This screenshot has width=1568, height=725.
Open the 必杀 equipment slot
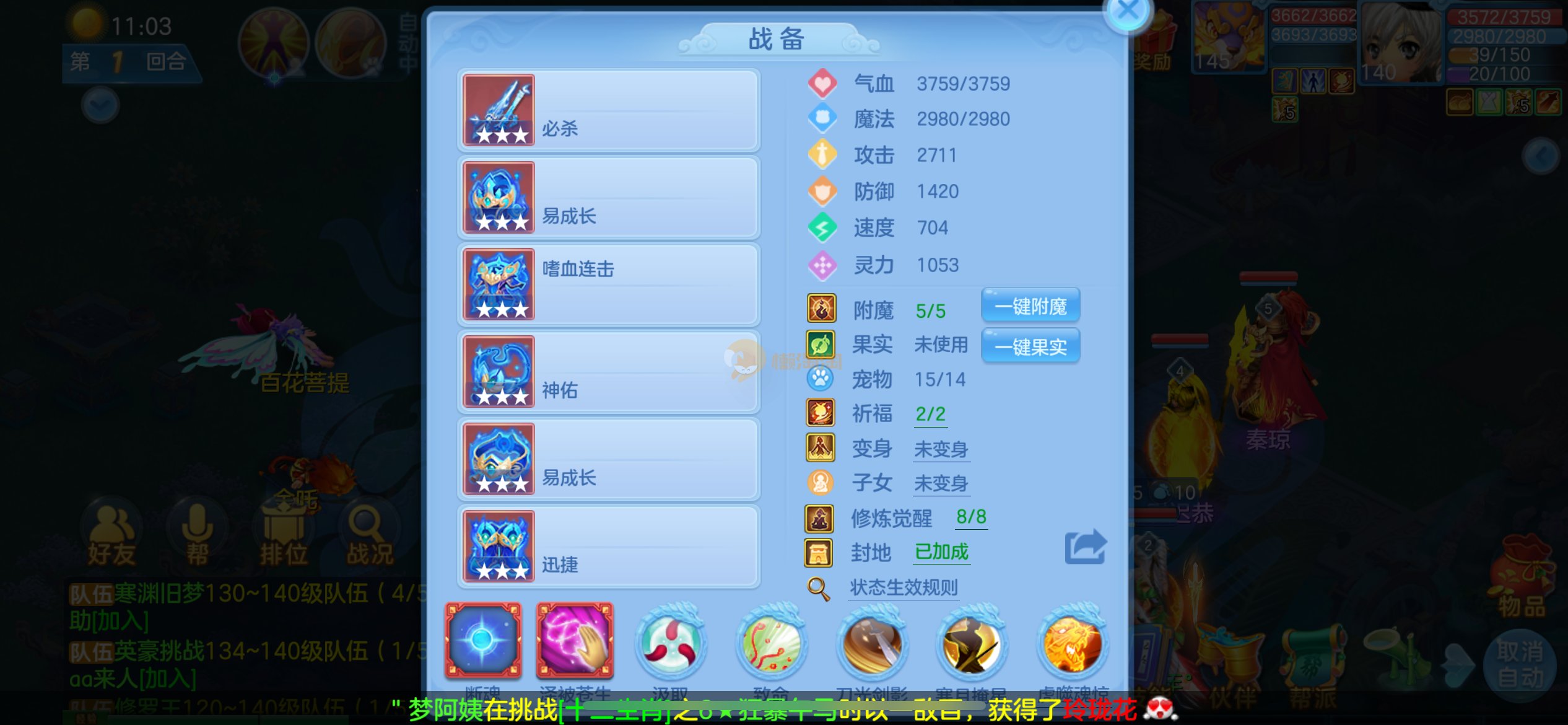click(x=608, y=110)
